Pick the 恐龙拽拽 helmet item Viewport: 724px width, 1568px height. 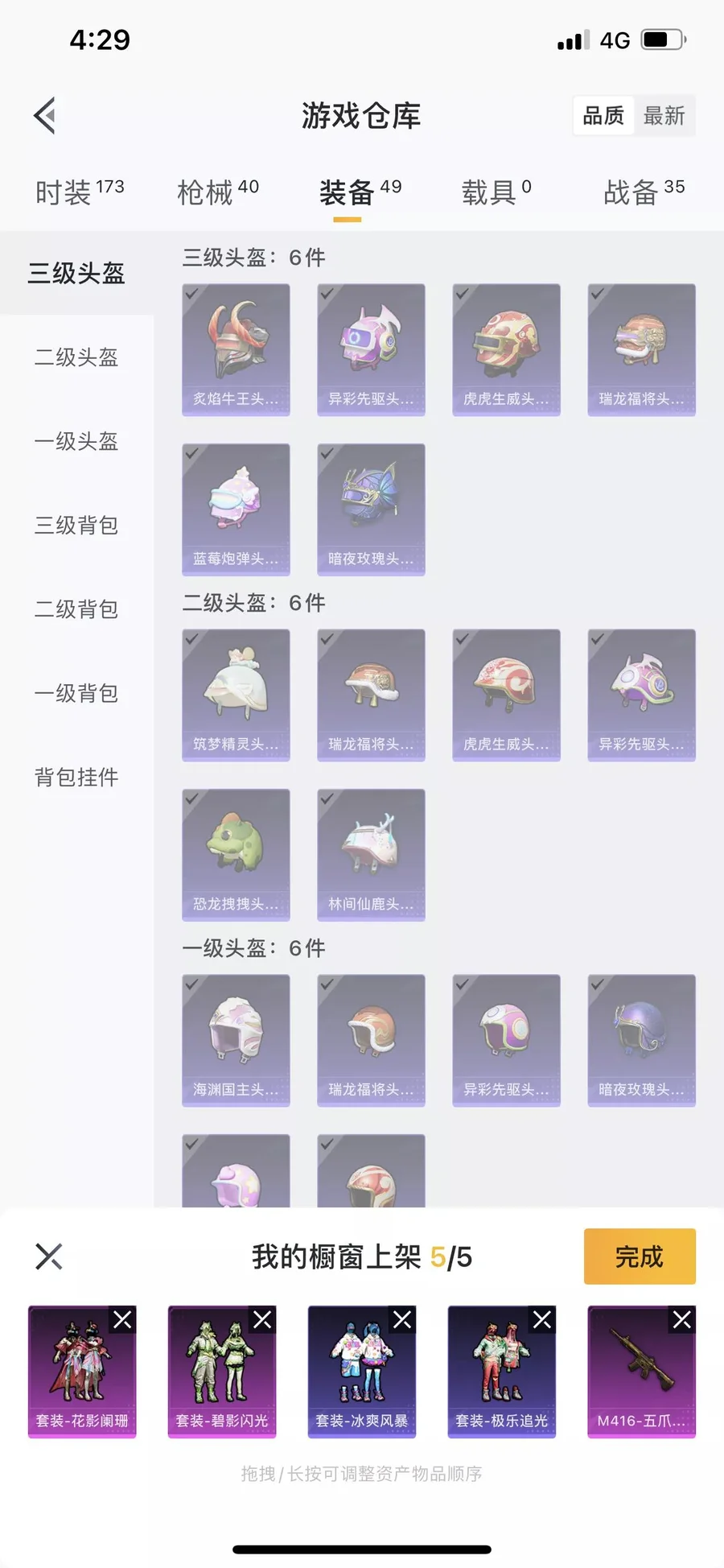[236, 855]
